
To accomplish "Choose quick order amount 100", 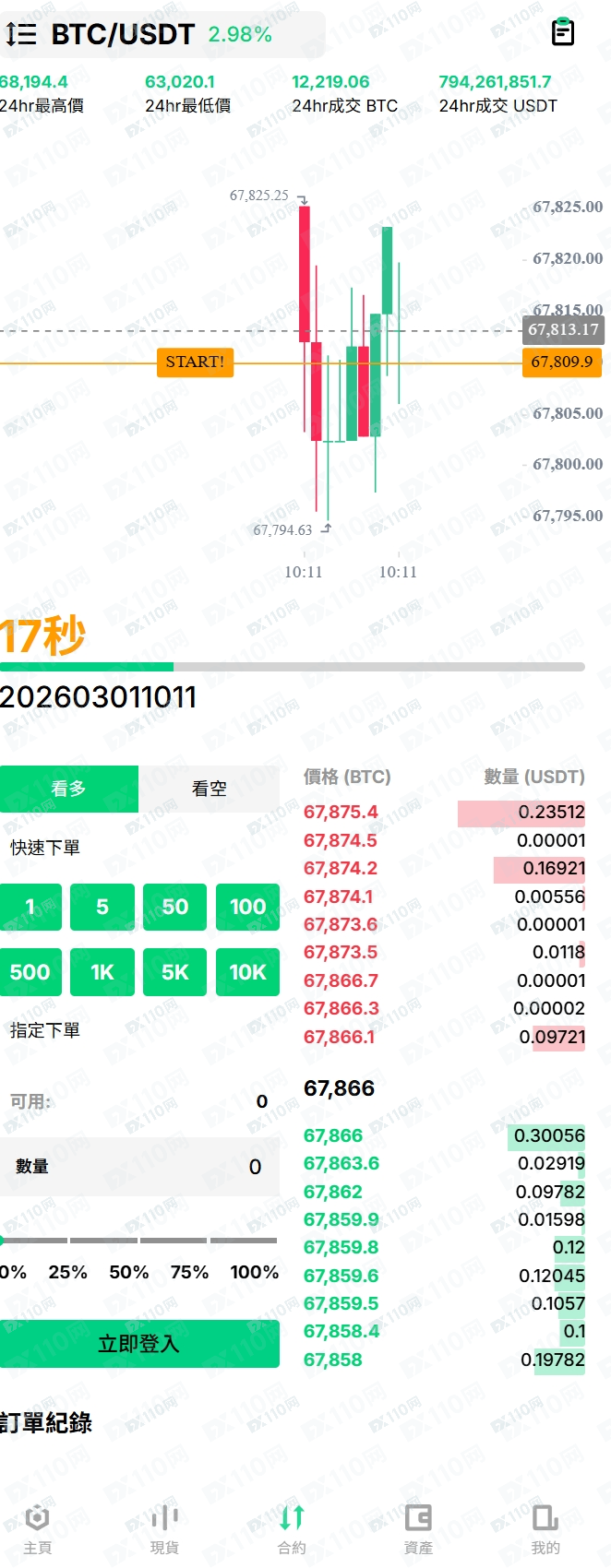I will (247, 908).
